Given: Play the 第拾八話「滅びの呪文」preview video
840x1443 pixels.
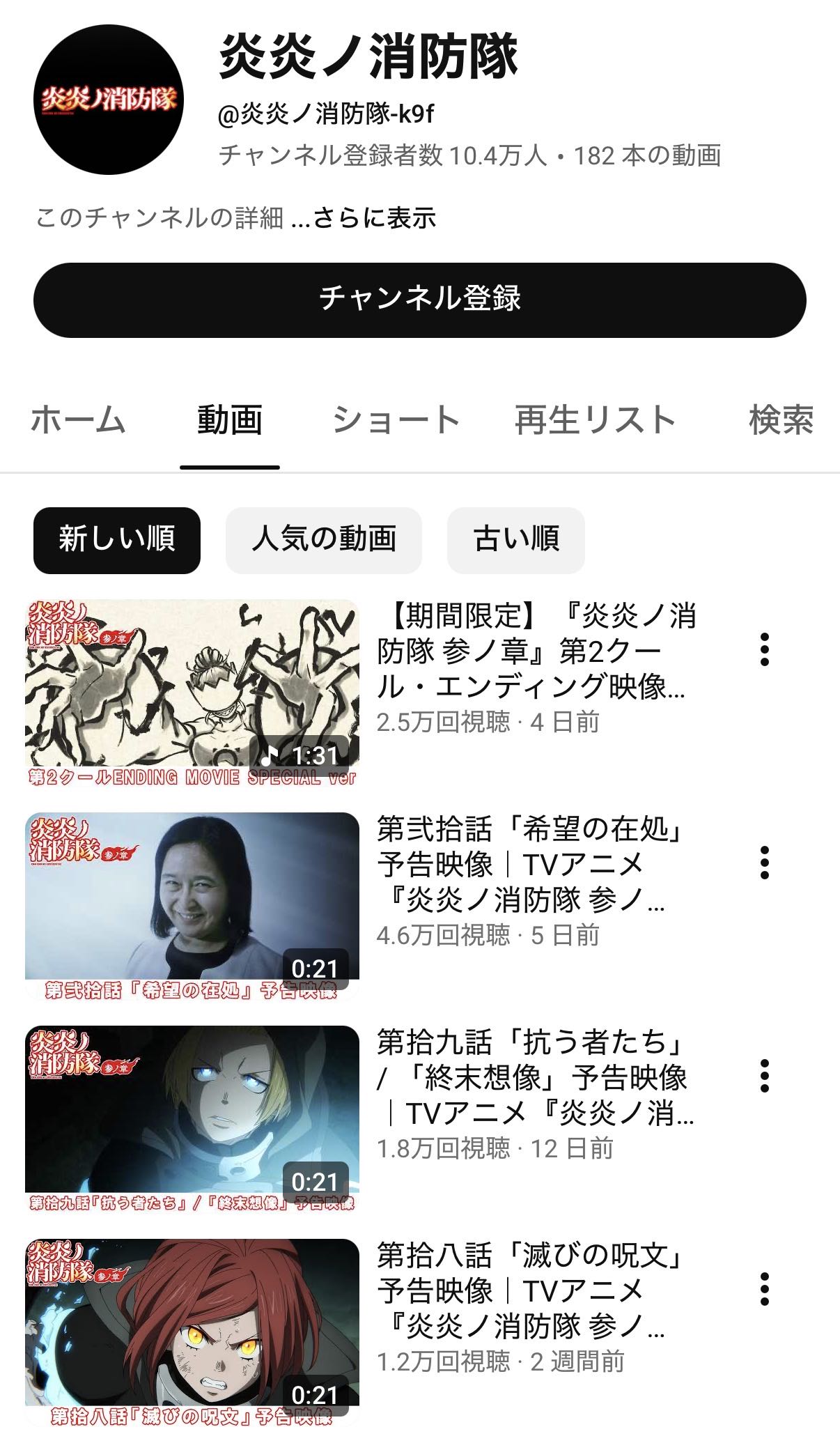Looking at the screenshot, I should [192, 1332].
